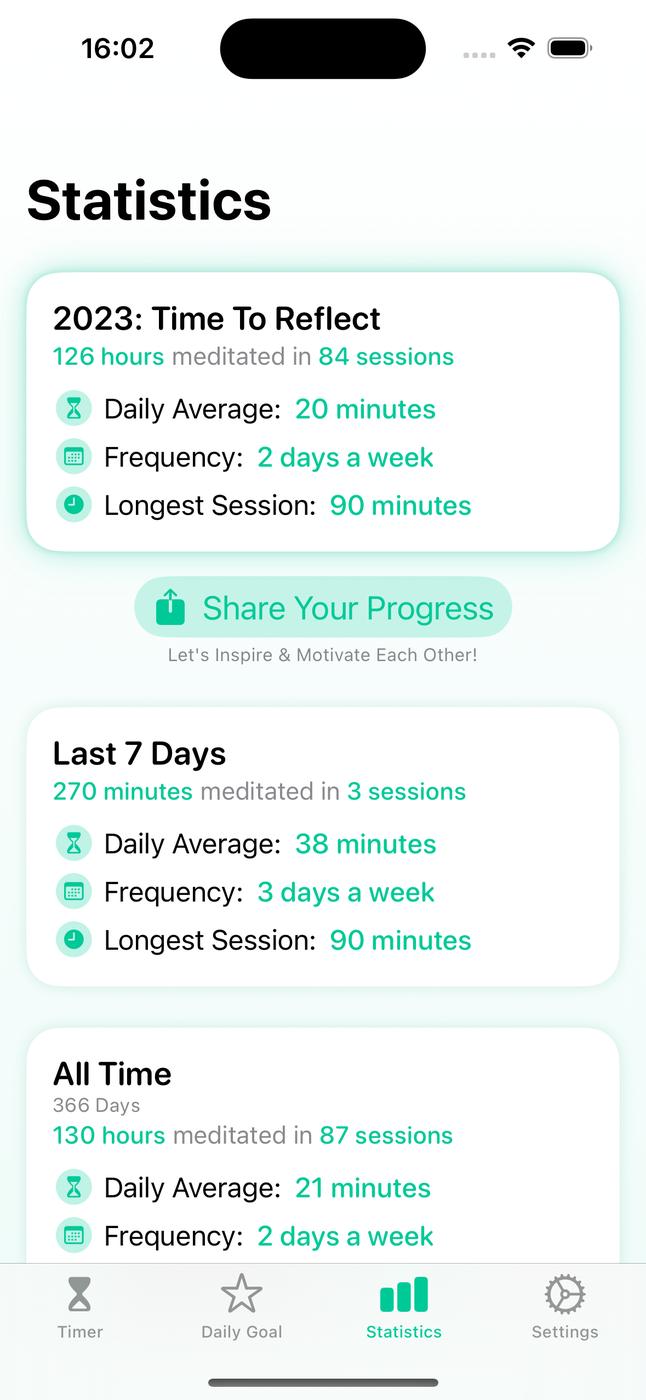The width and height of the screenshot is (646, 1400).
Task: Open the Daily Goal tab
Action: click(x=242, y=1306)
